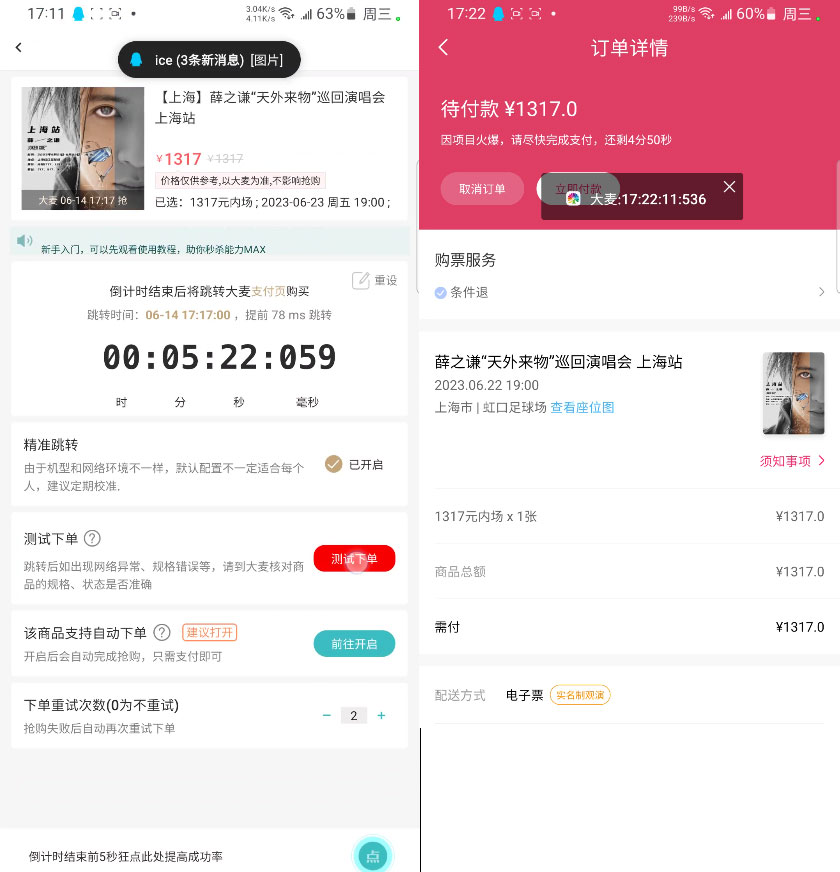
Task: Show help for 该商品支持自动下单
Action: (161, 633)
